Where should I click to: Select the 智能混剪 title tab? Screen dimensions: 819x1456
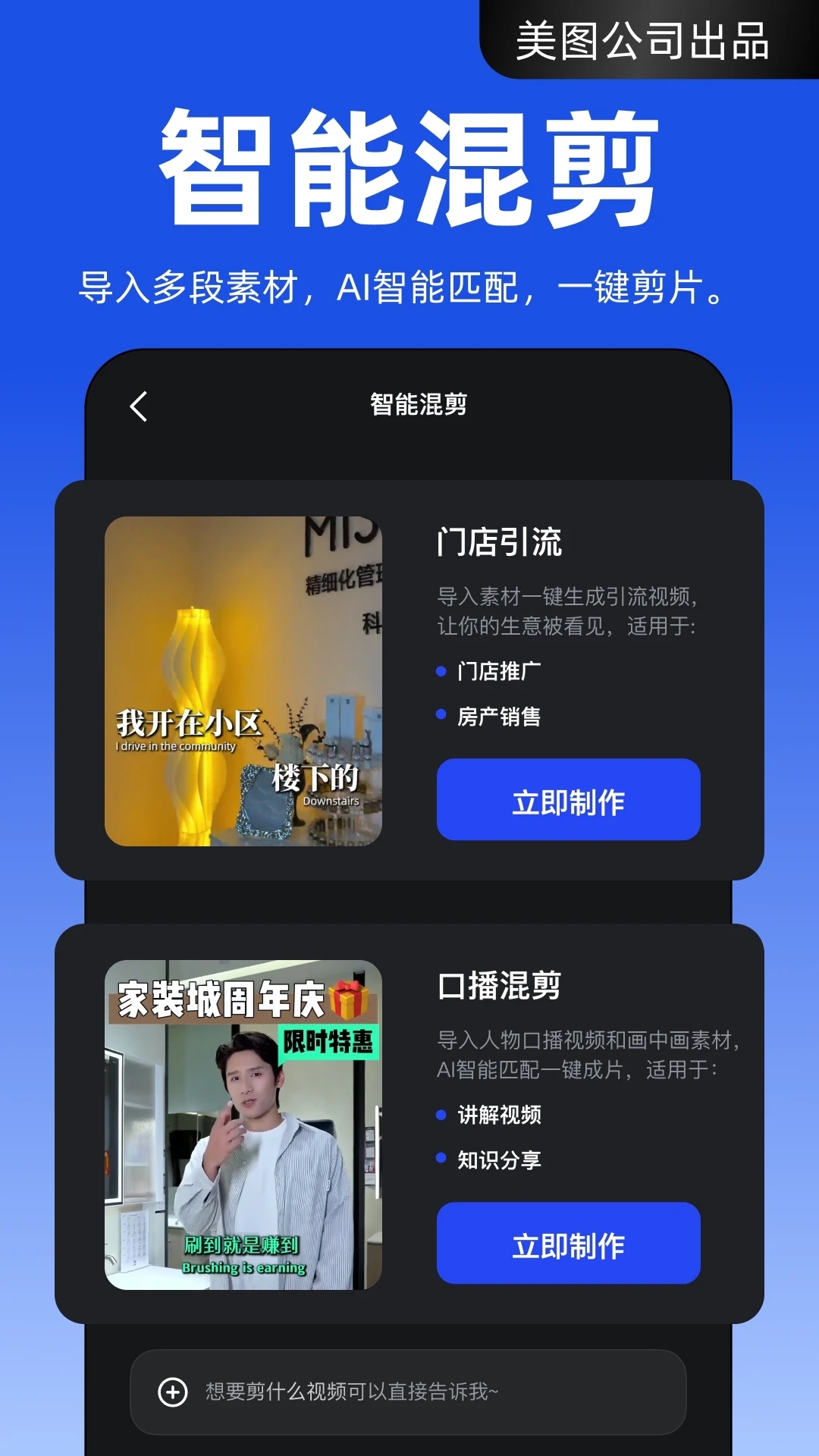pos(419,405)
